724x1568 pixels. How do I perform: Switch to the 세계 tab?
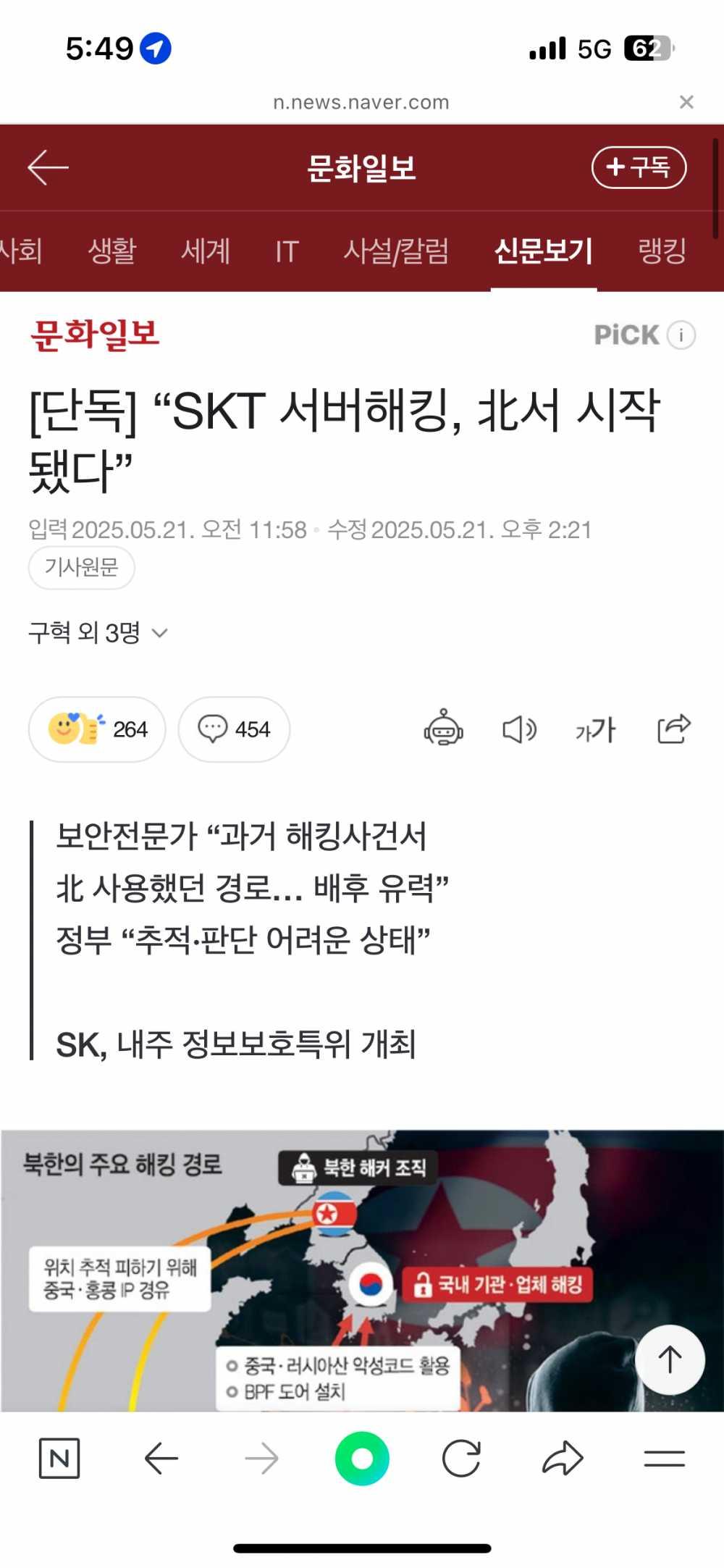click(205, 251)
